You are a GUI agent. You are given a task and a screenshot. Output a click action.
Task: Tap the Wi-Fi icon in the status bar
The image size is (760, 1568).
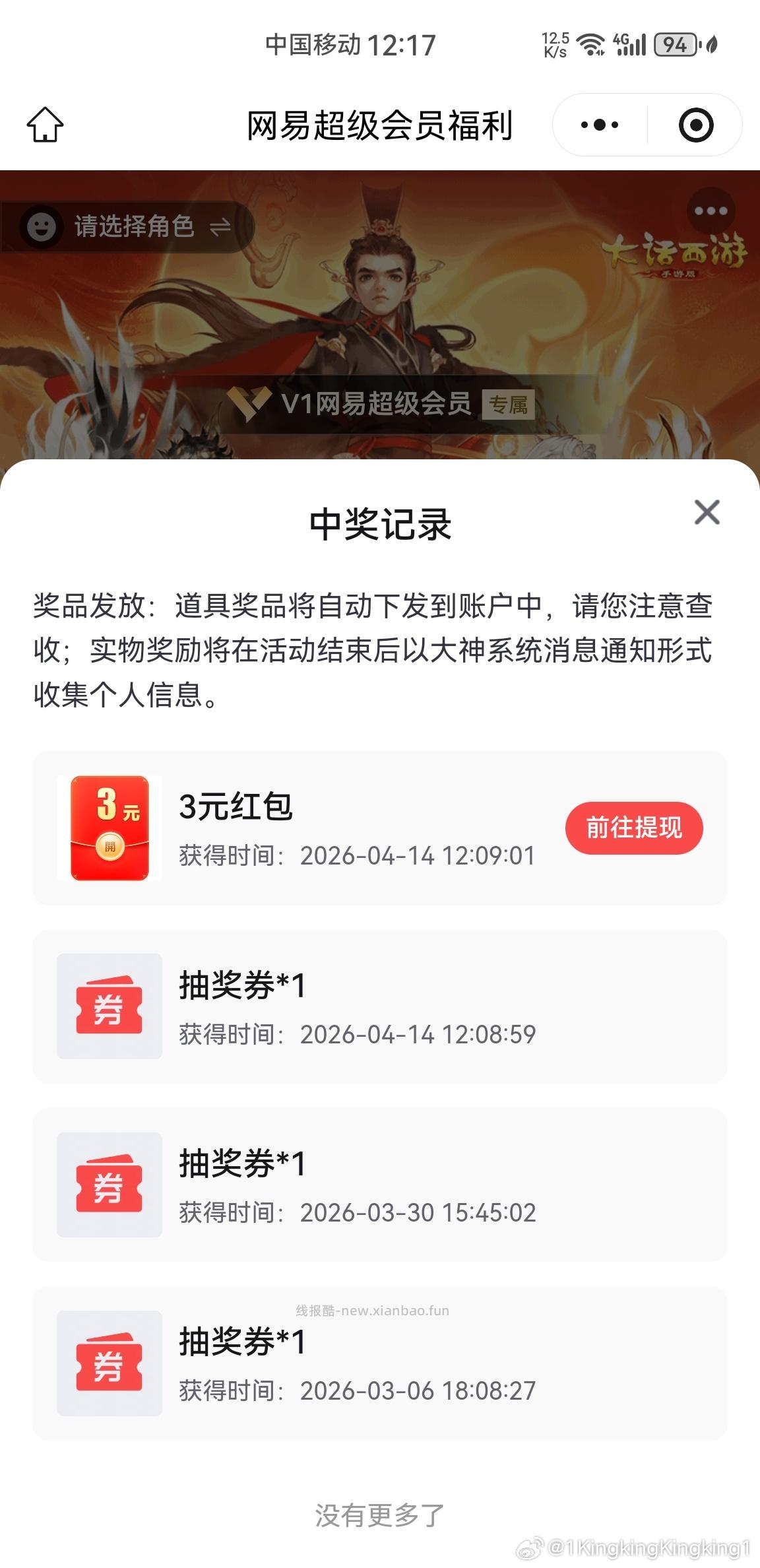pyautogui.click(x=589, y=44)
